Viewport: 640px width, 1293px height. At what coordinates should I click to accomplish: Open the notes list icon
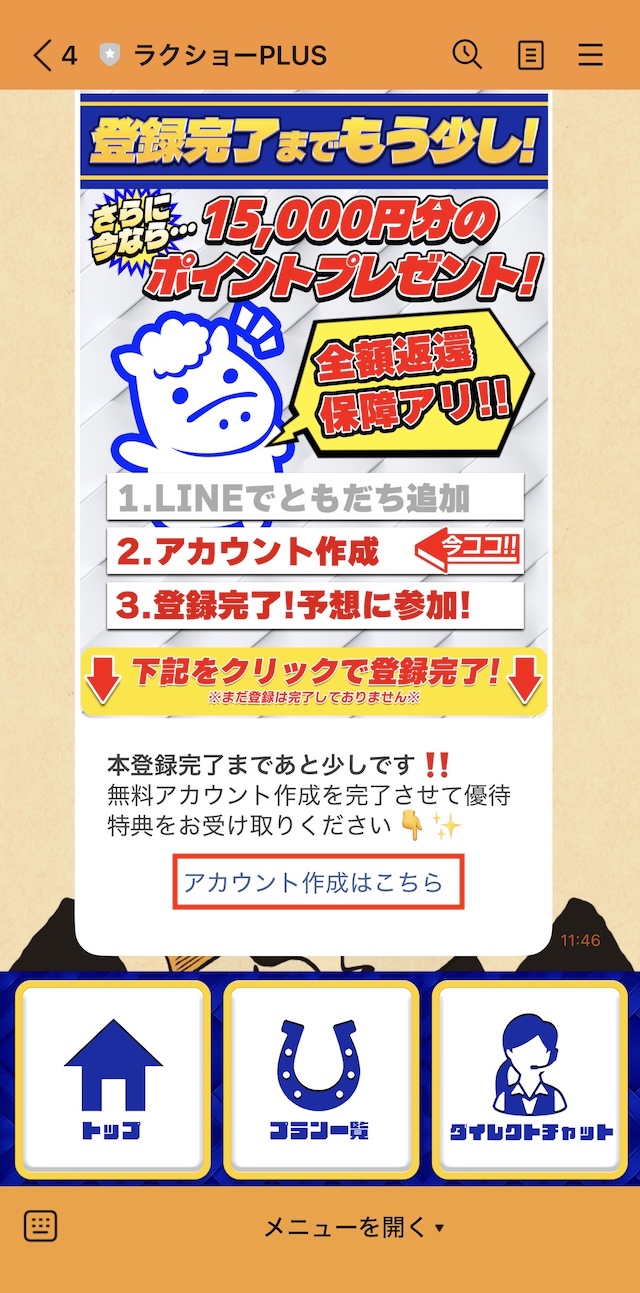pos(530,55)
